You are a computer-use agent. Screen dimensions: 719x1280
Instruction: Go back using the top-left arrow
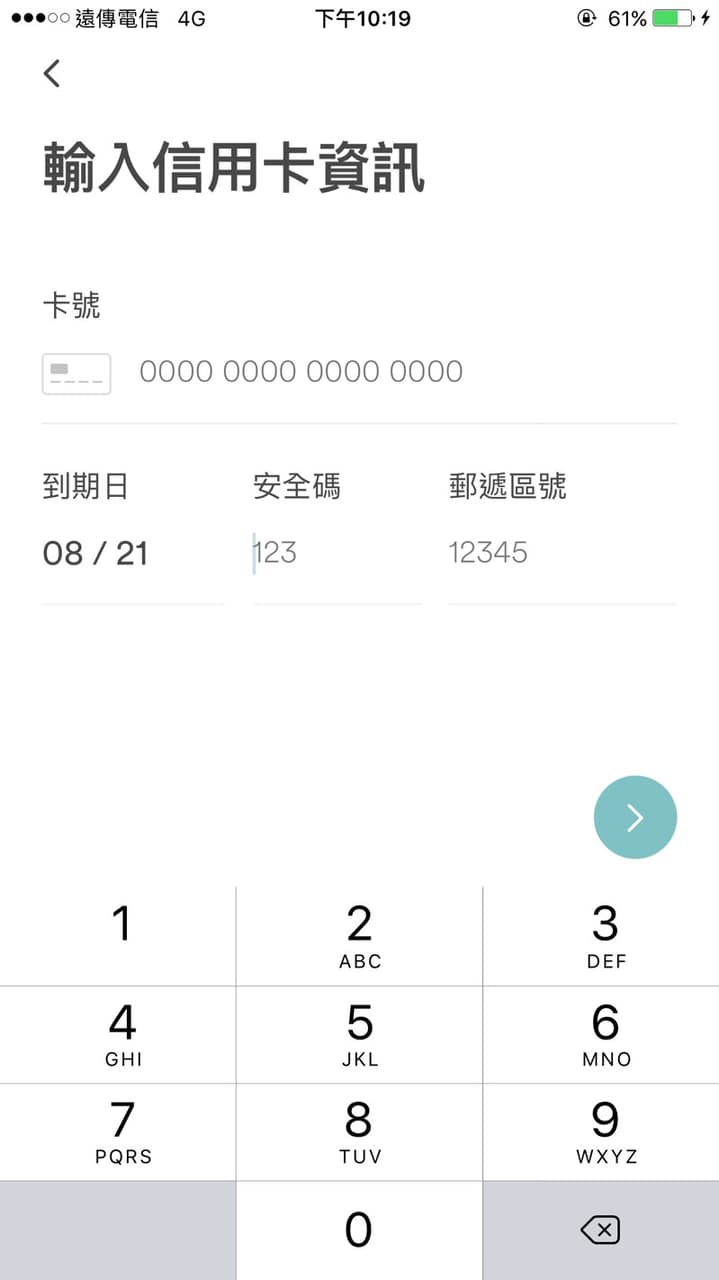(x=52, y=73)
